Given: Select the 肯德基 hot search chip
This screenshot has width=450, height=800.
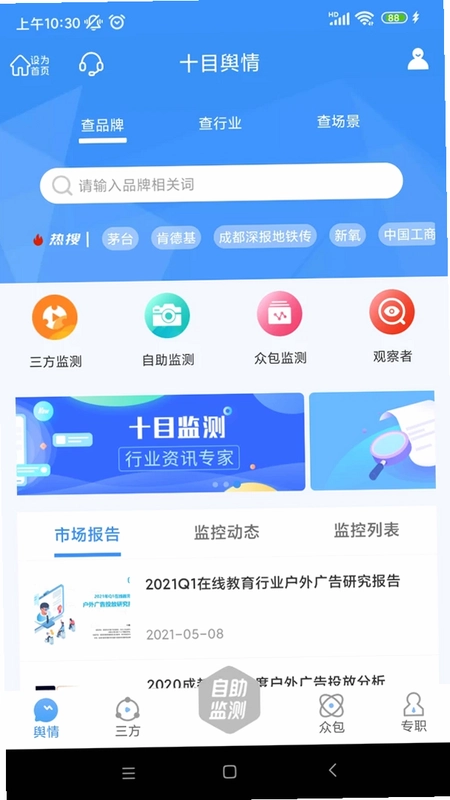Looking at the screenshot, I should 176,238.
